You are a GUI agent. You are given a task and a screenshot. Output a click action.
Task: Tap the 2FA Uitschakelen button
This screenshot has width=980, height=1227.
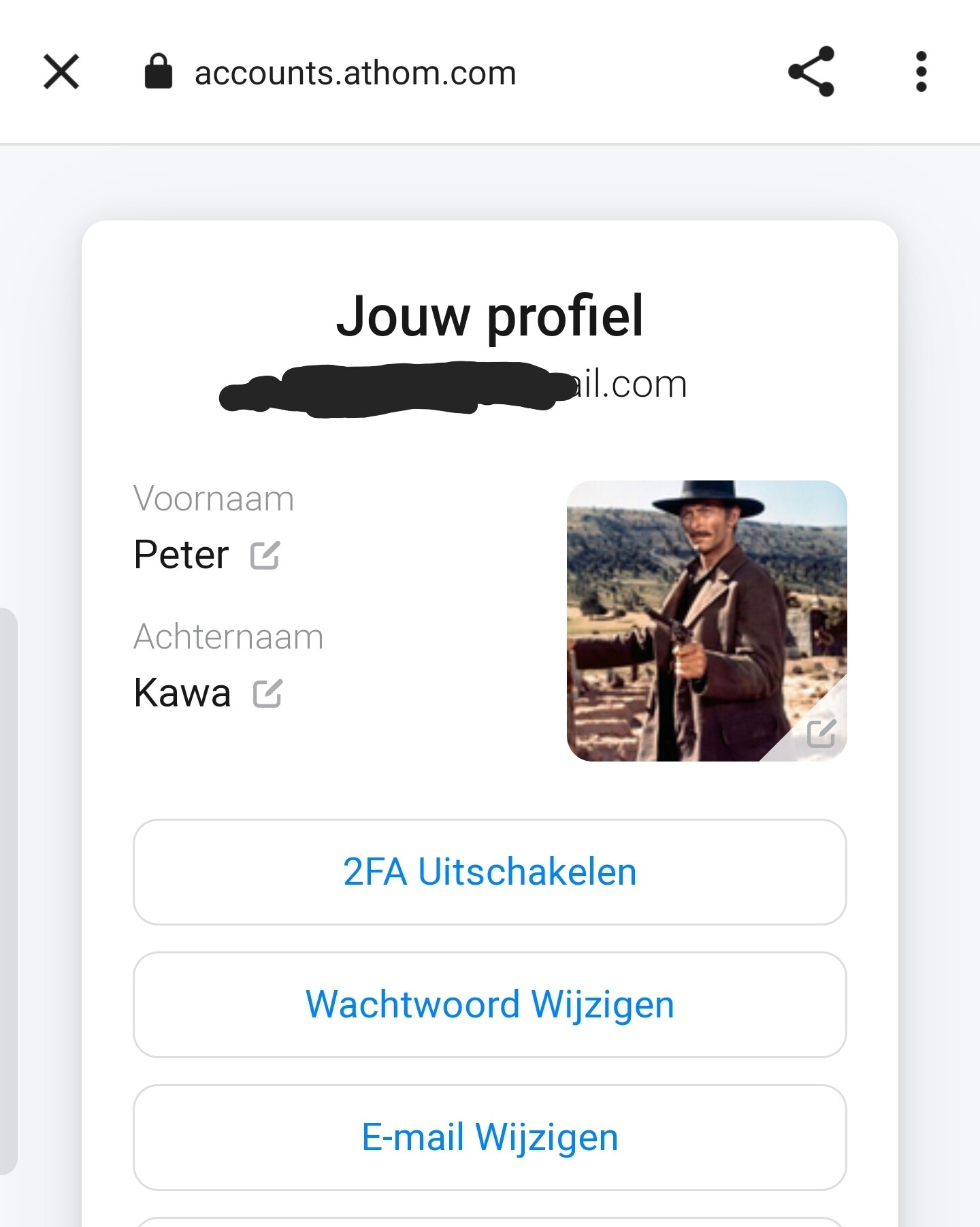pyautogui.click(x=489, y=872)
